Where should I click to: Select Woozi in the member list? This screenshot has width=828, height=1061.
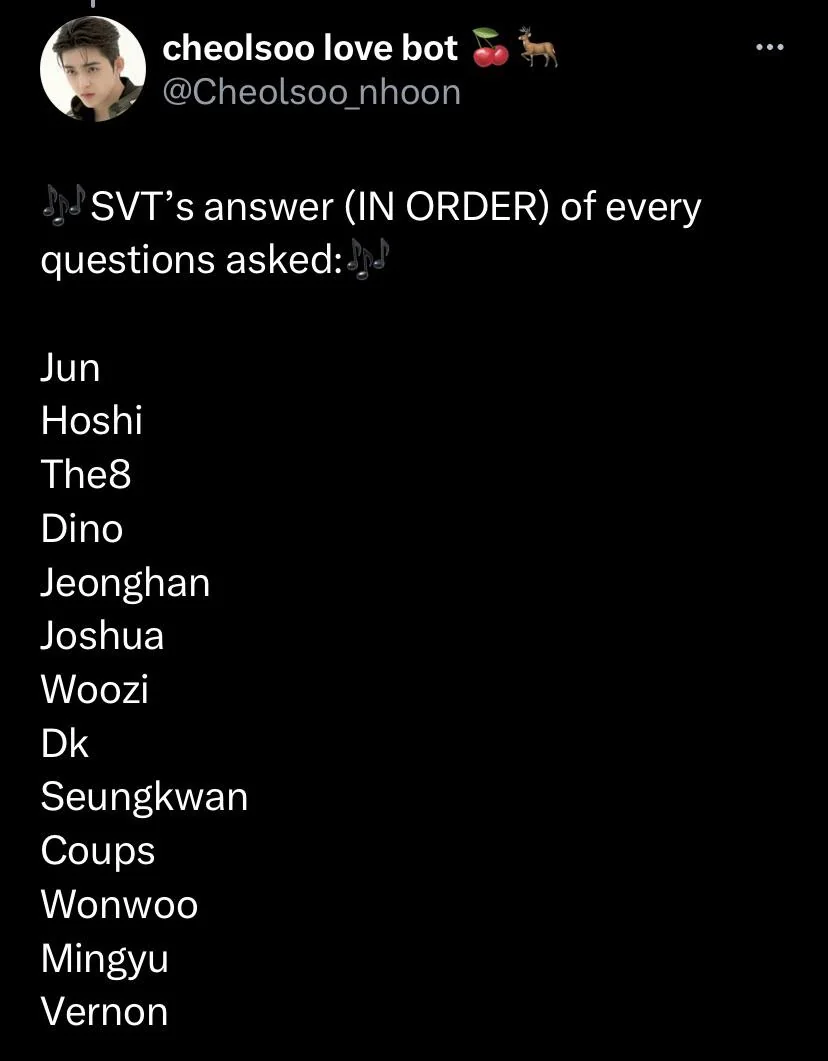click(94, 690)
